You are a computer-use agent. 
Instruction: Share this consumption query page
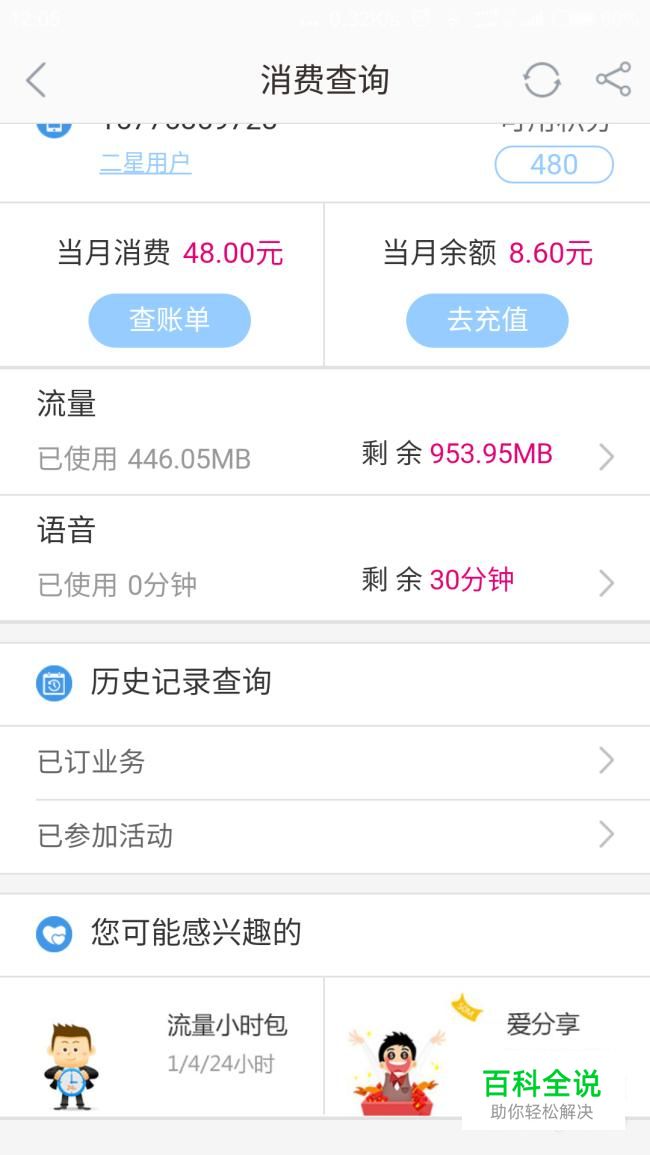(x=613, y=80)
